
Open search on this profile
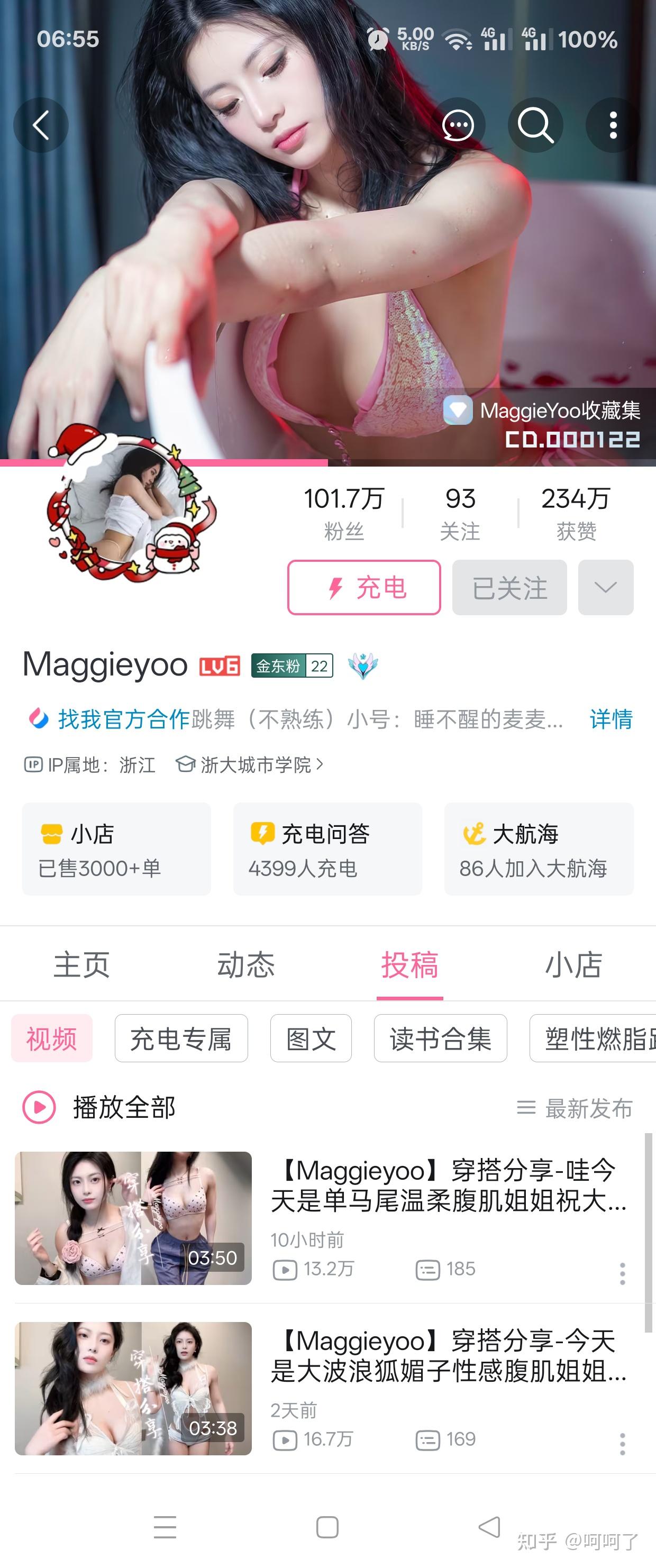(x=535, y=125)
